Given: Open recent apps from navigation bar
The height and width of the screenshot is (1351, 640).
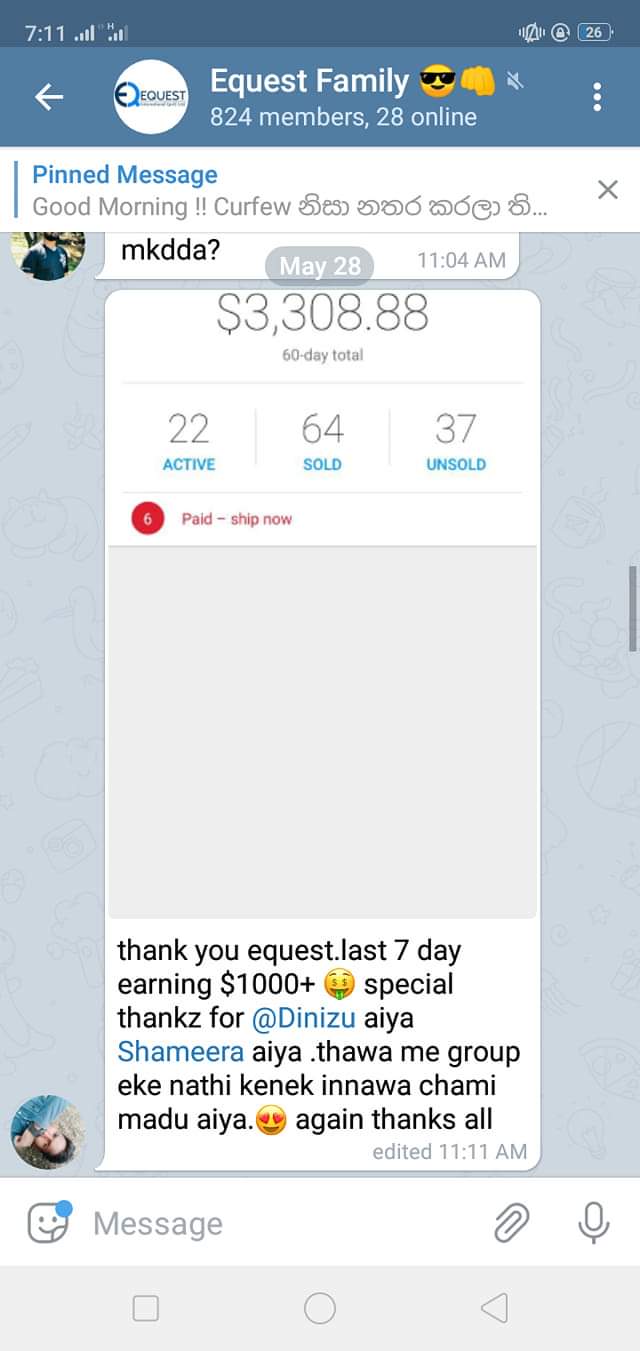Looking at the screenshot, I should tap(146, 1308).
